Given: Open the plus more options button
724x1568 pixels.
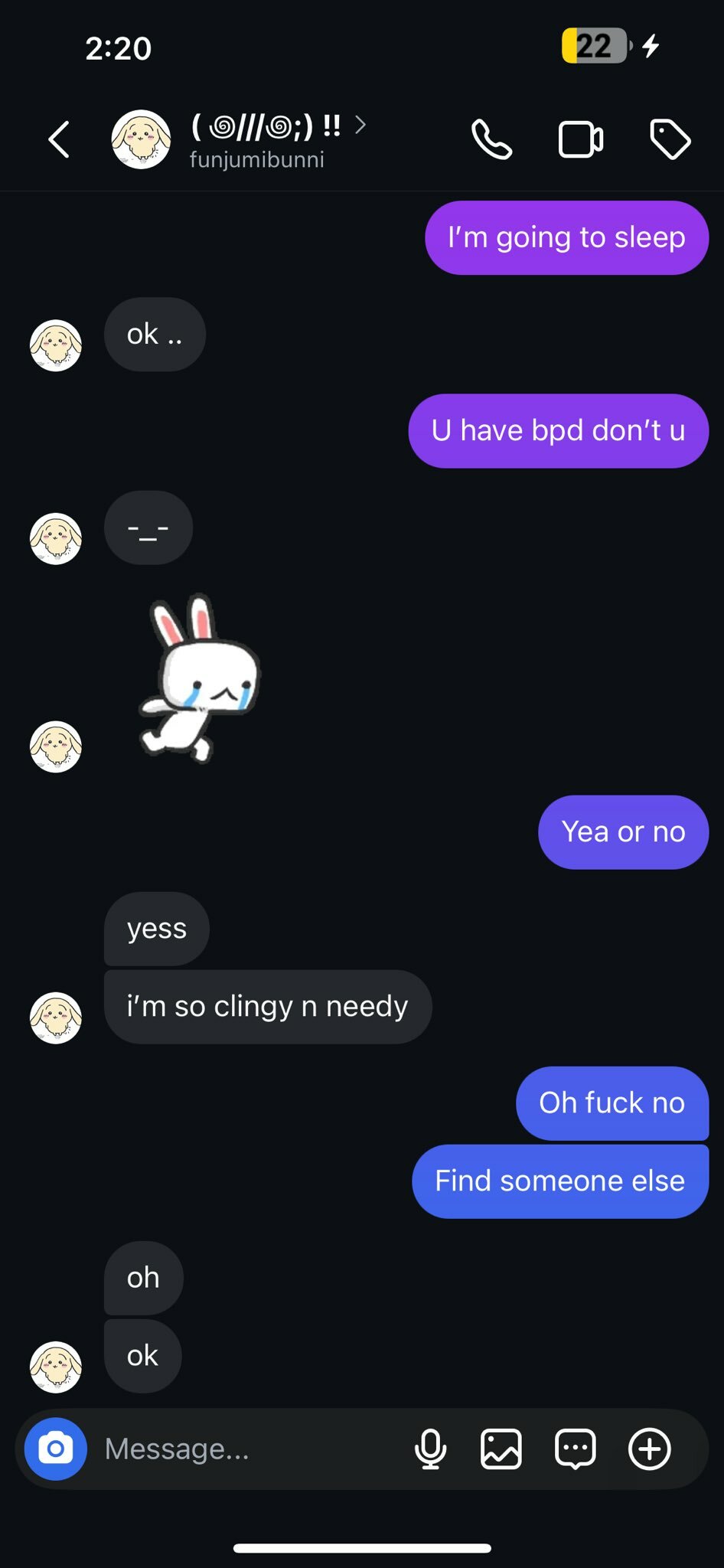Looking at the screenshot, I should 650,1449.
